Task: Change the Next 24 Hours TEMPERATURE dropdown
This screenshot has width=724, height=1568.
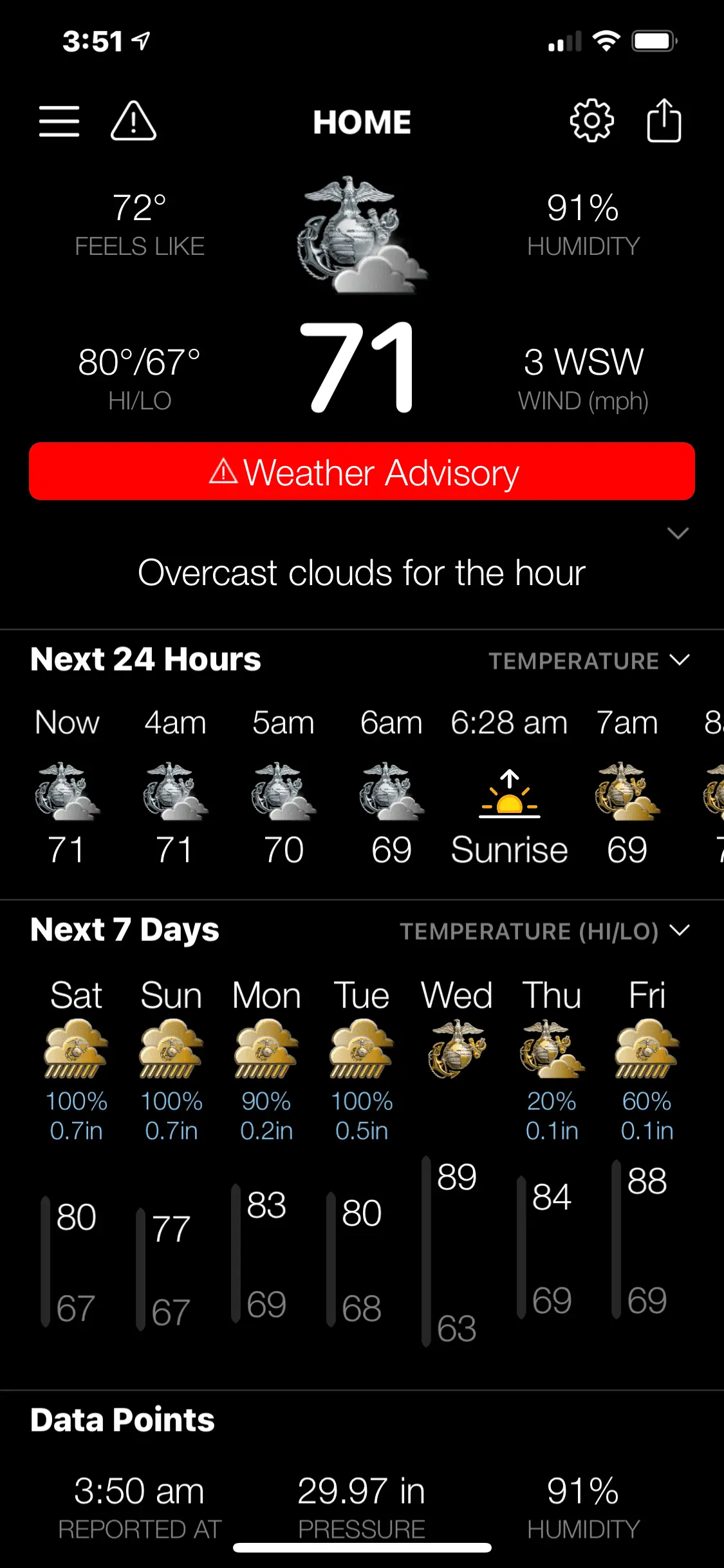Action: click(x=589, y=661)
